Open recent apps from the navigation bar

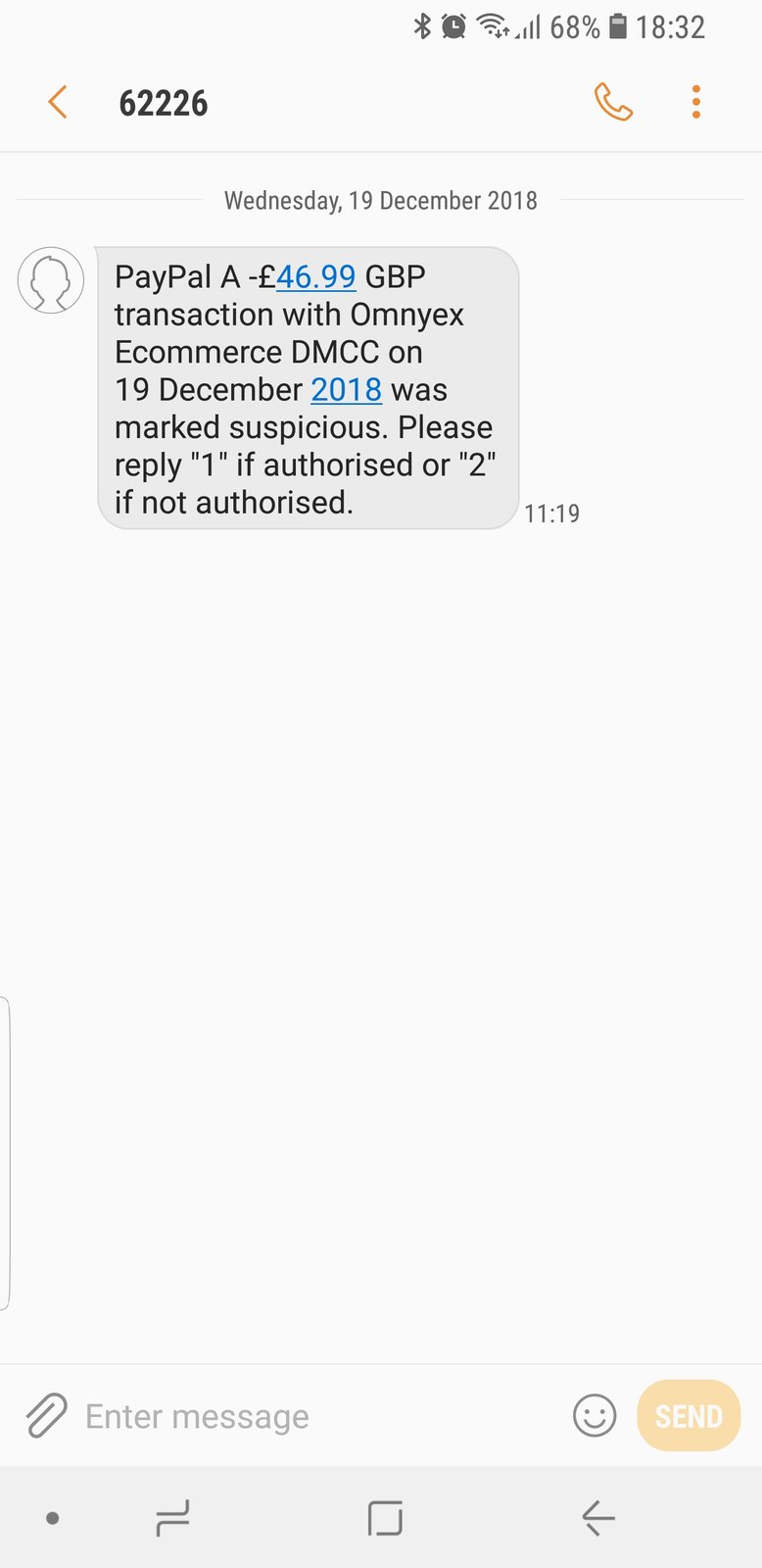172,1518
